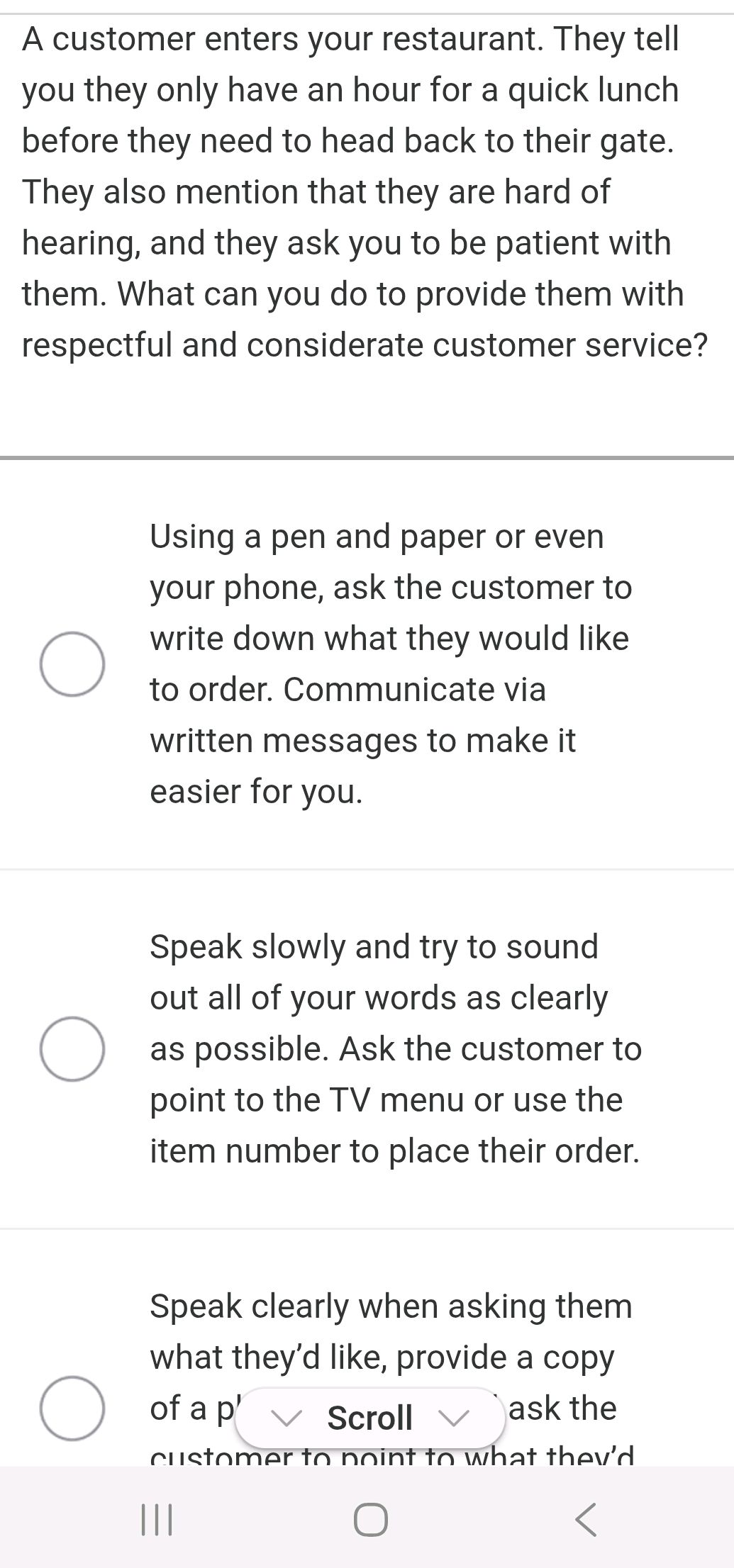Go to the home screen
This screenshot has width=734, height=1568.
[371, 1520]
